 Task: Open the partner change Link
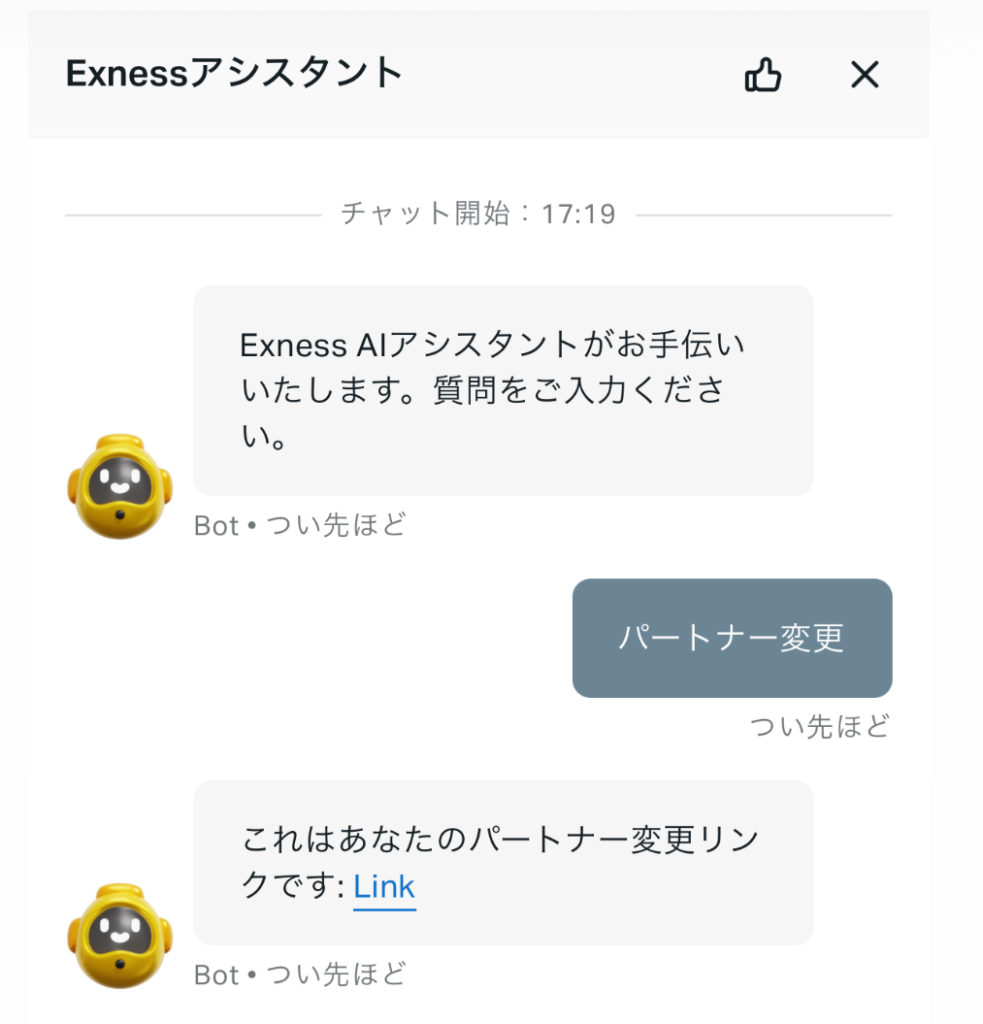tap(384, 887)
